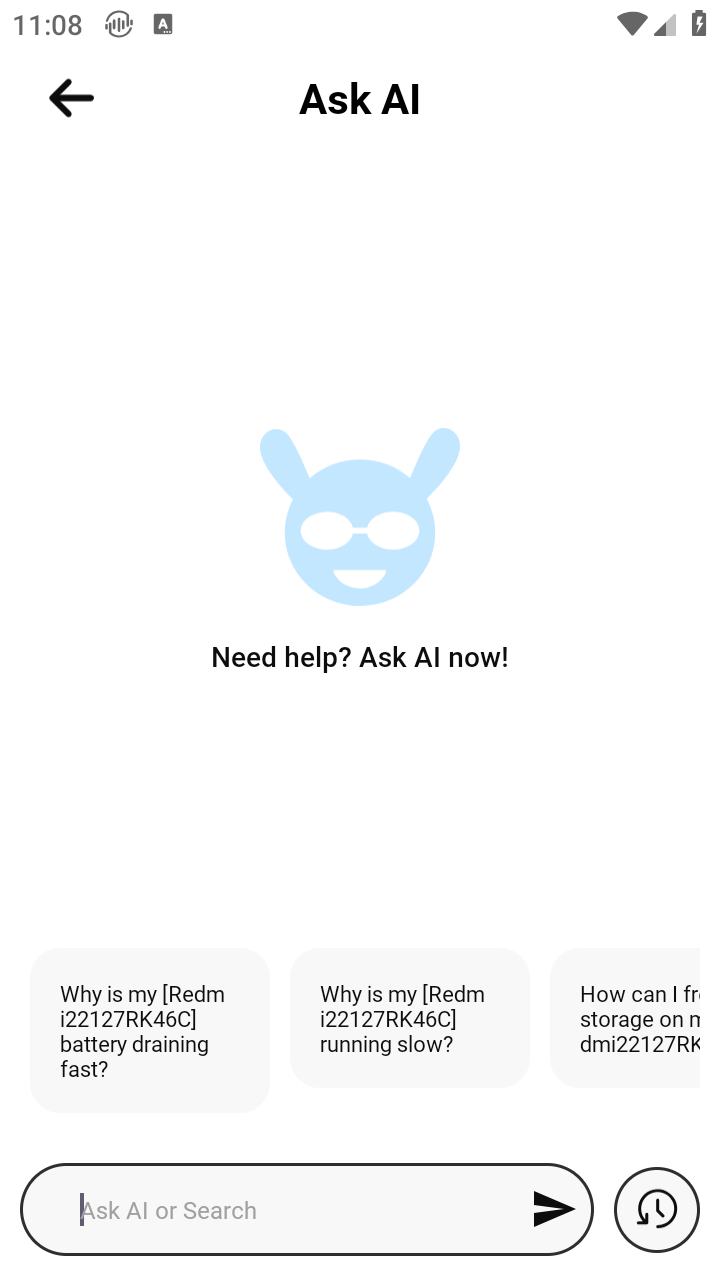Open the chat history clock button
Image resolution: width=720 pixels, height=1280 pixels.
tap(657, 1209)
